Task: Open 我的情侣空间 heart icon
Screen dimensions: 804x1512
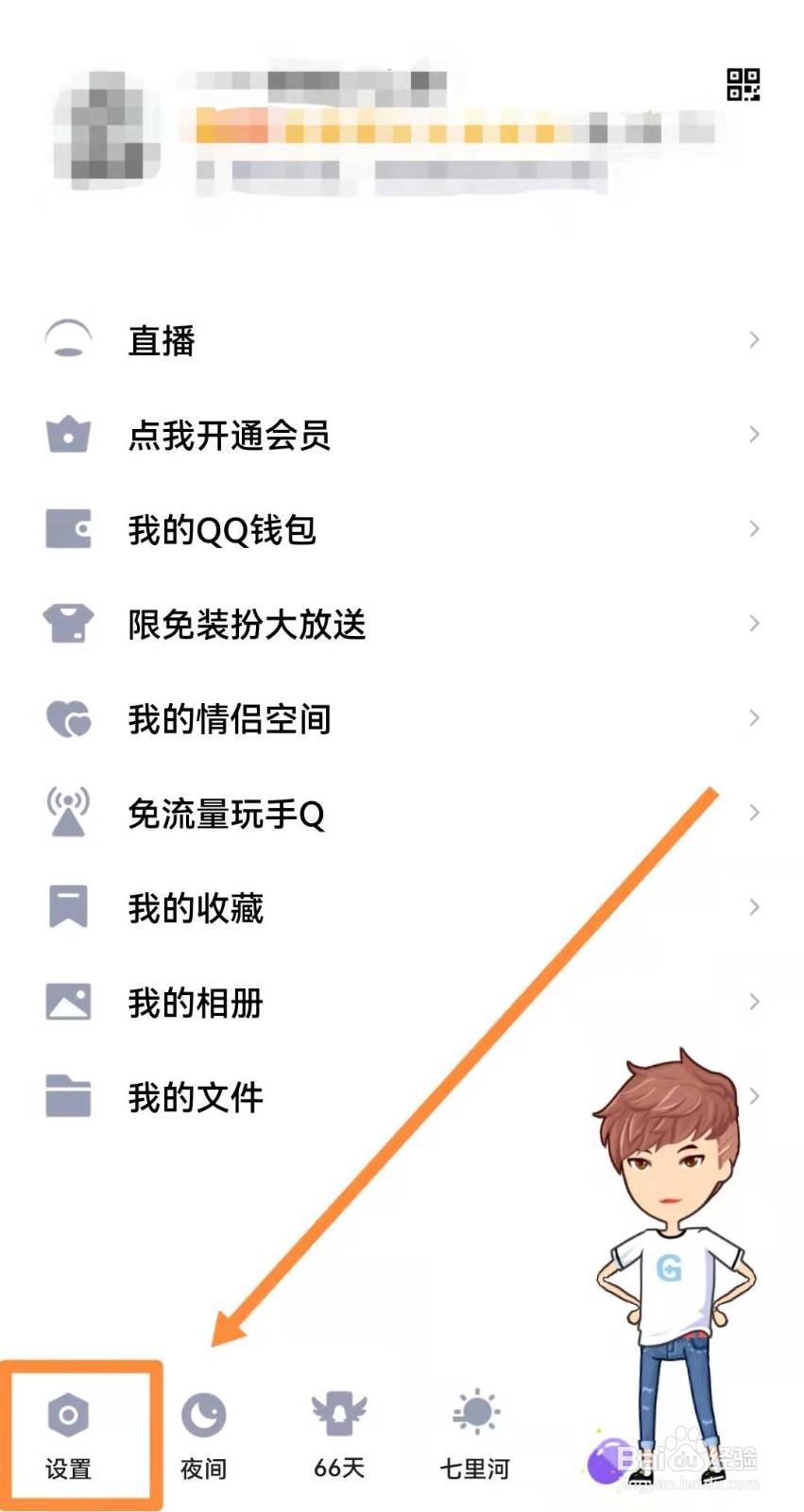Action: click(66, 718)
